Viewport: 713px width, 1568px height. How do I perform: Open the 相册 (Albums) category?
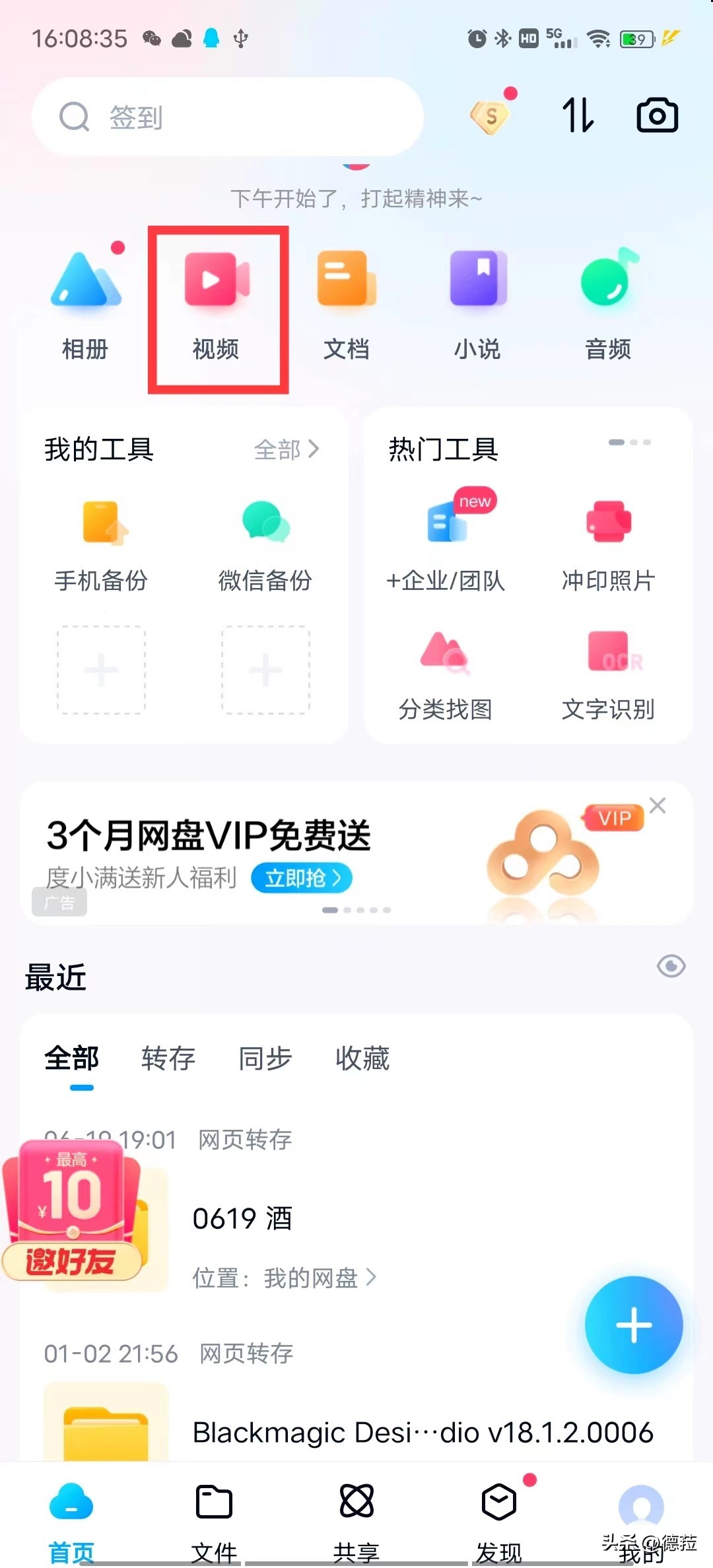(x=84, y=297)
